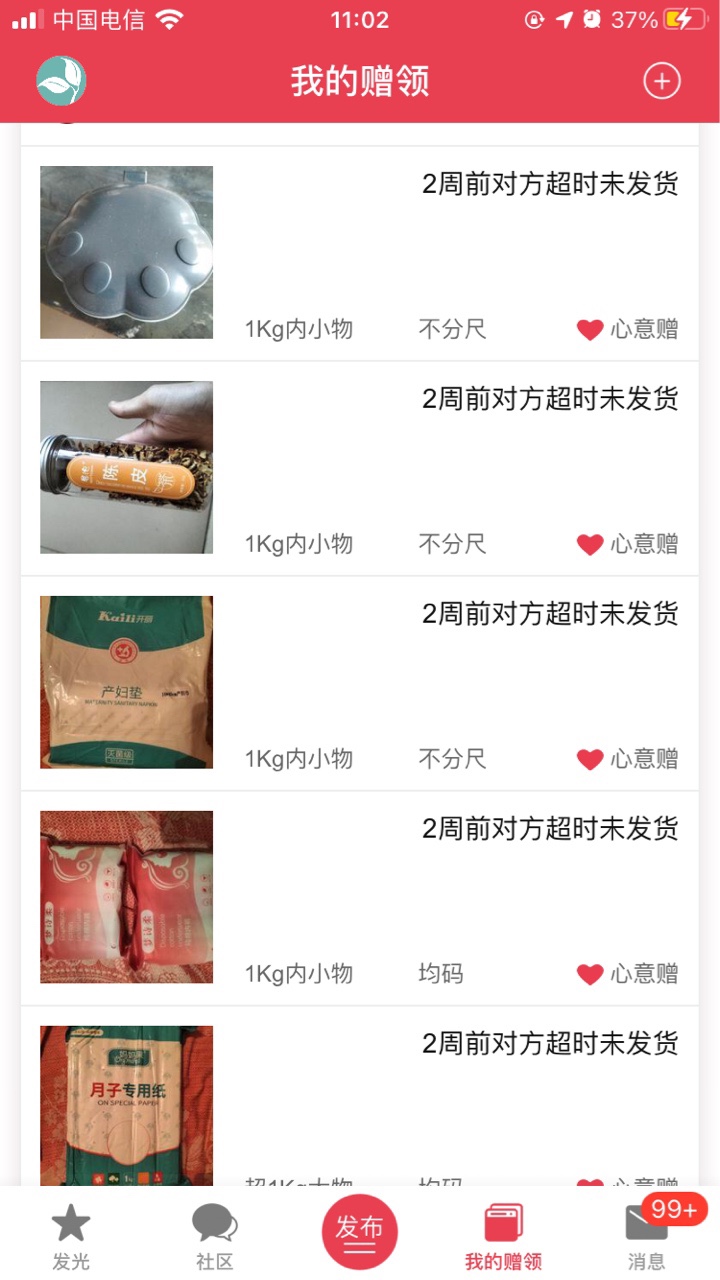Go to the 社区 tab
This screenshot has height=1280, width=720.
(x=214, y=1236)
